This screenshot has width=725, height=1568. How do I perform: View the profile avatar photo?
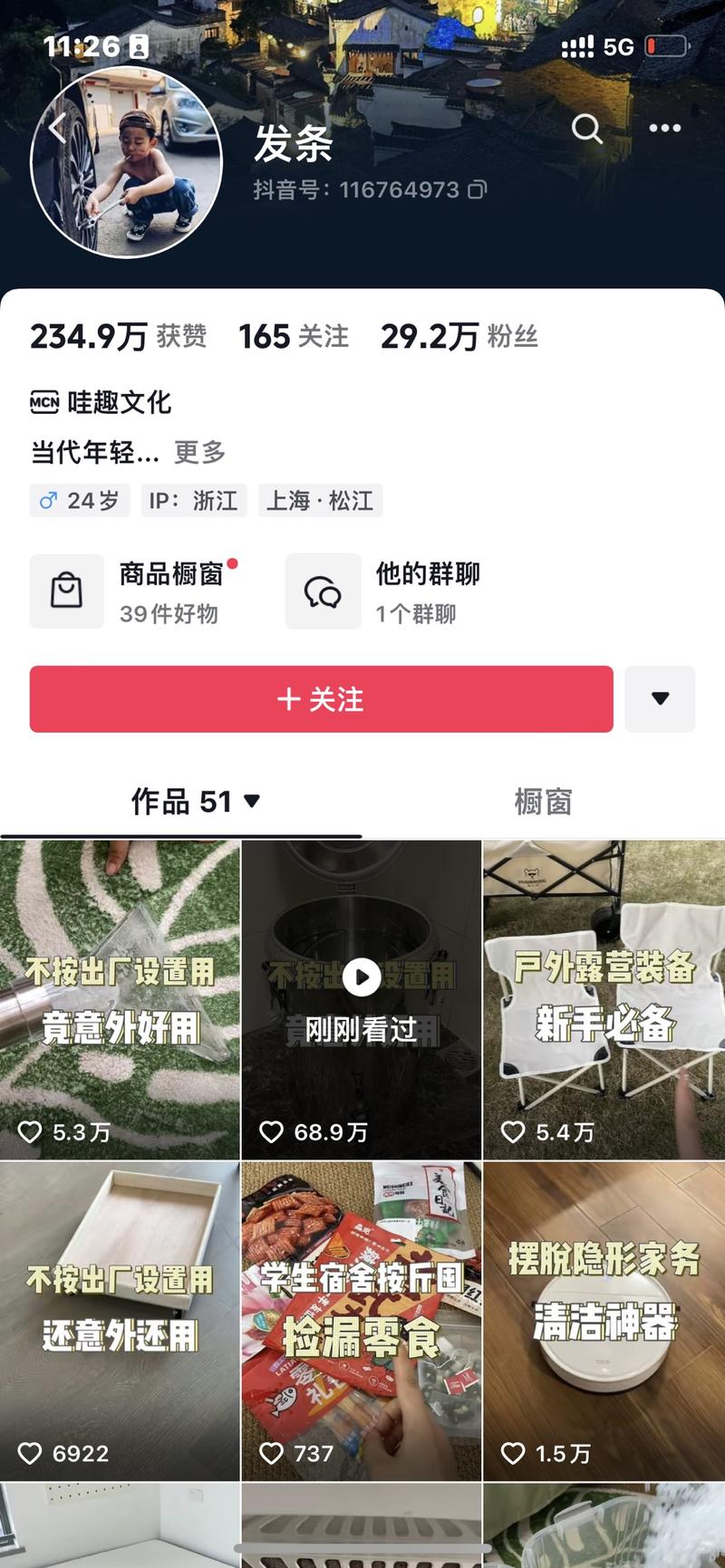127,162
